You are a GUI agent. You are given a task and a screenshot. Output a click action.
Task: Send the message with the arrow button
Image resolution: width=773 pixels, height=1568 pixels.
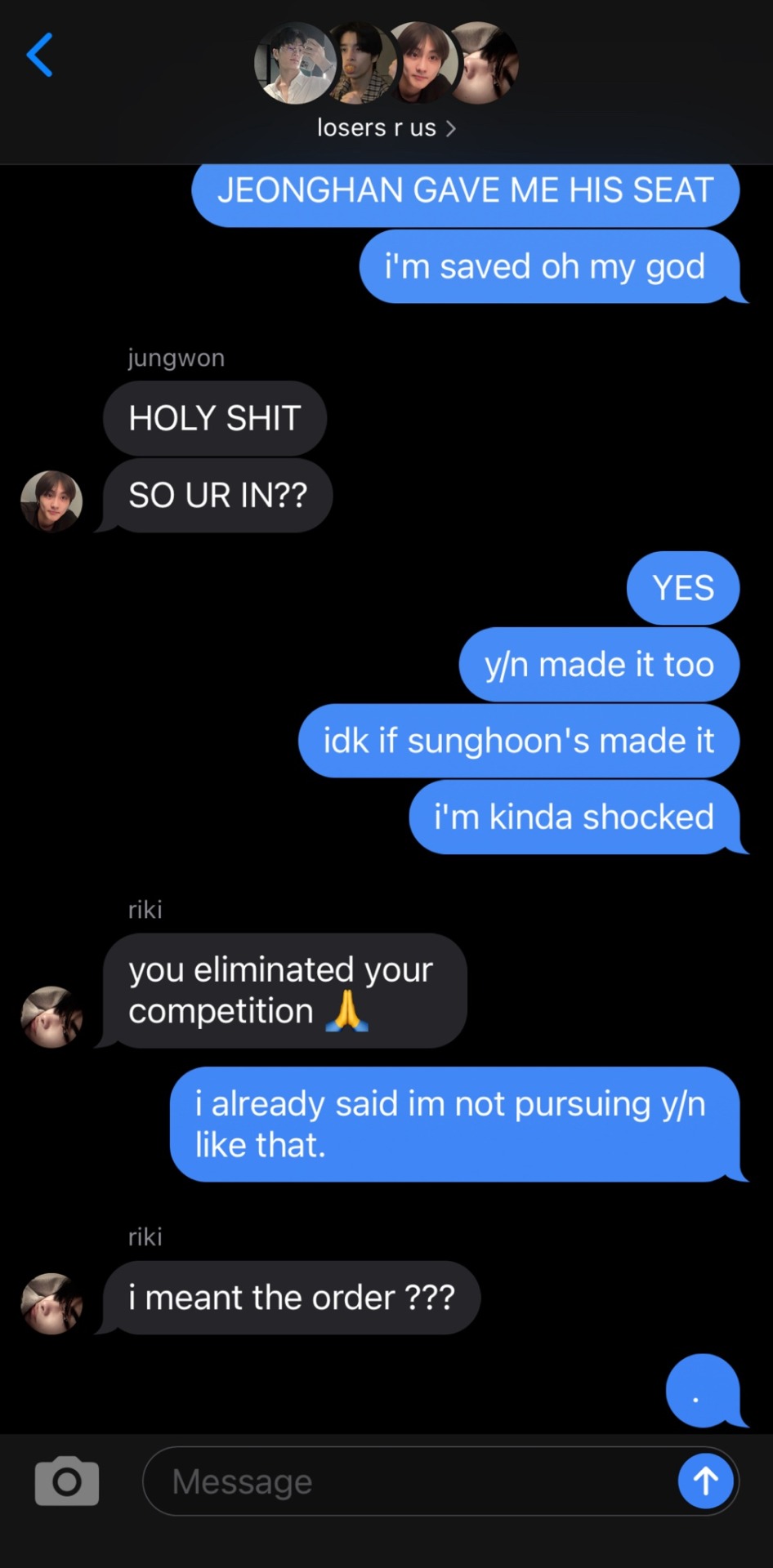(705, 1481)
